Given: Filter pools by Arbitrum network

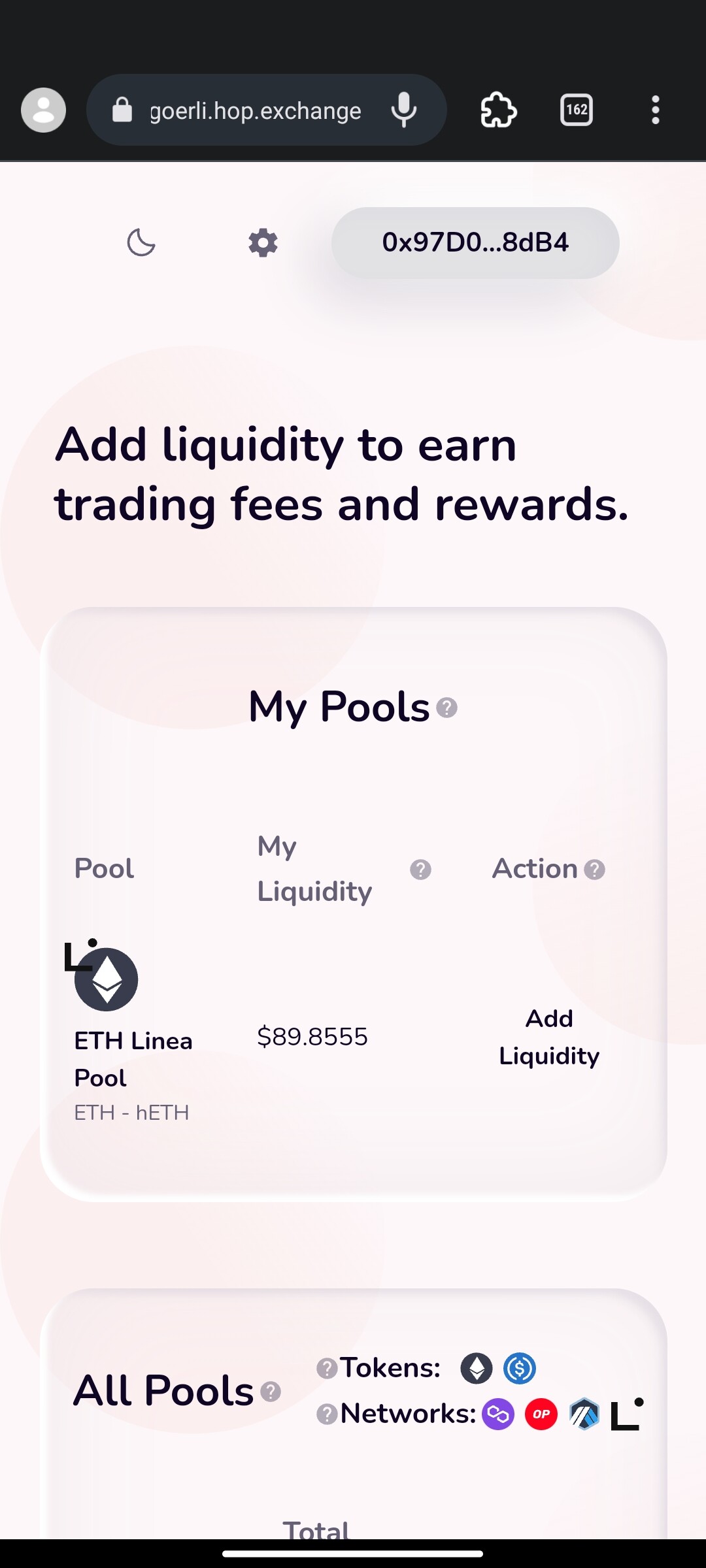Looking at the screenshot, I should click(584, 1414).
